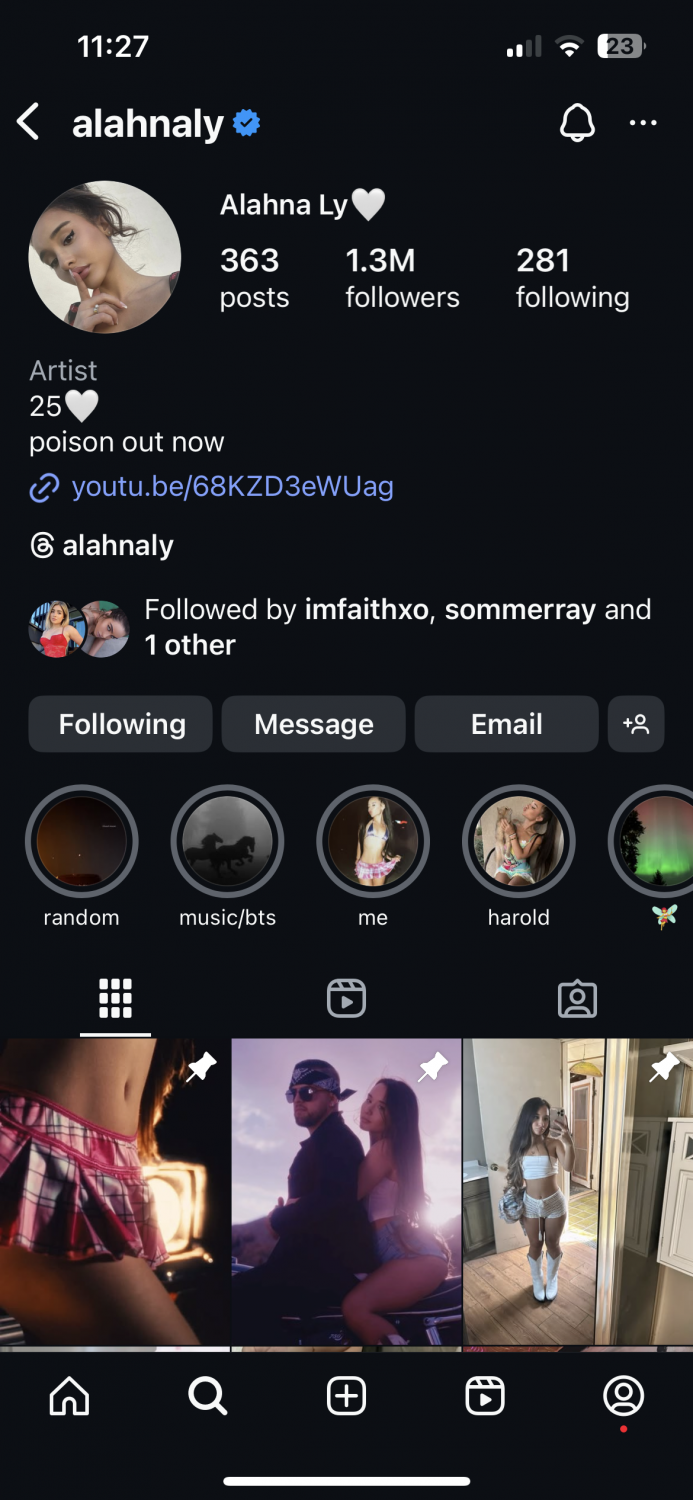The width and height of the screenshot is (693, 1500).
Task: Open the notifications bell for this profile
Action: 577,123
